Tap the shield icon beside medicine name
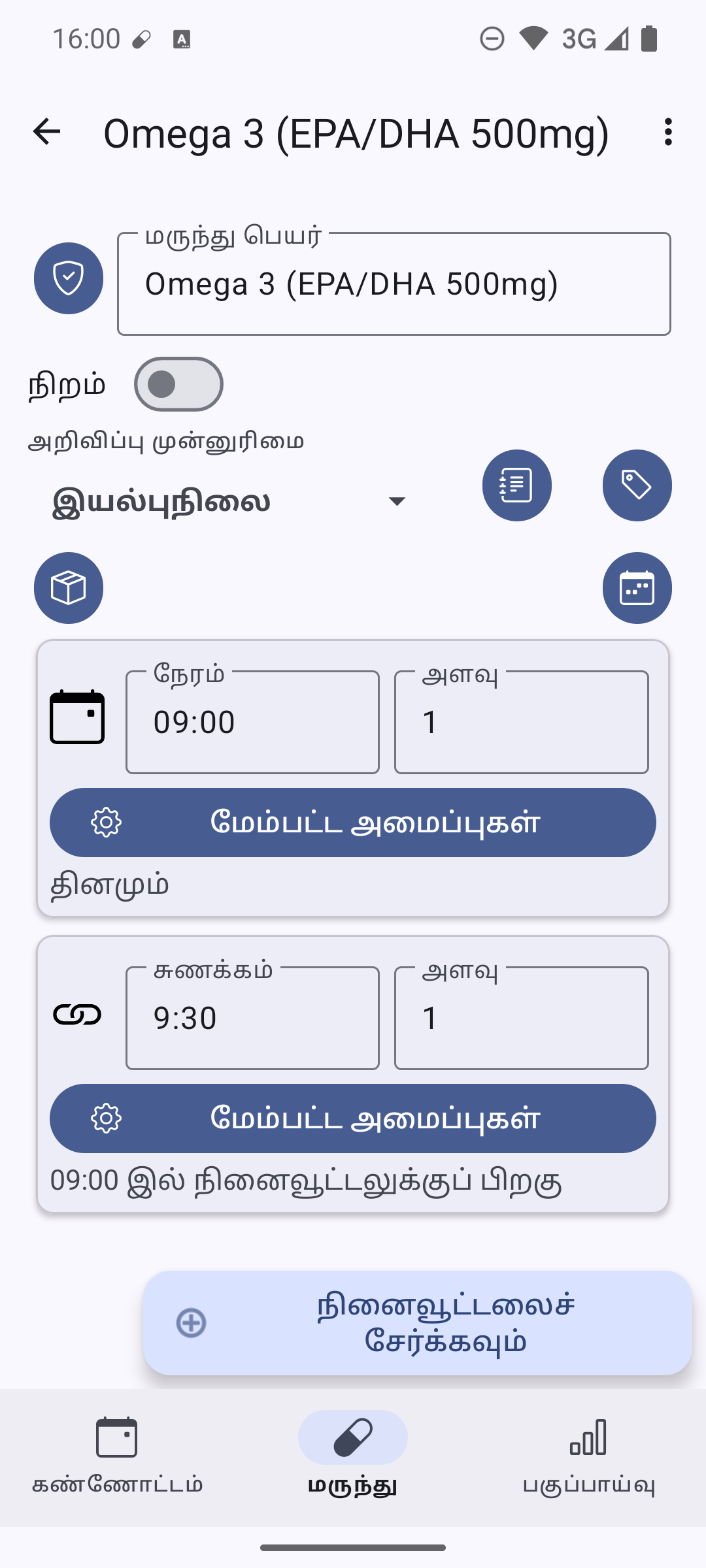The height and width of the screenshot is (1568, 706). point(69,278)
